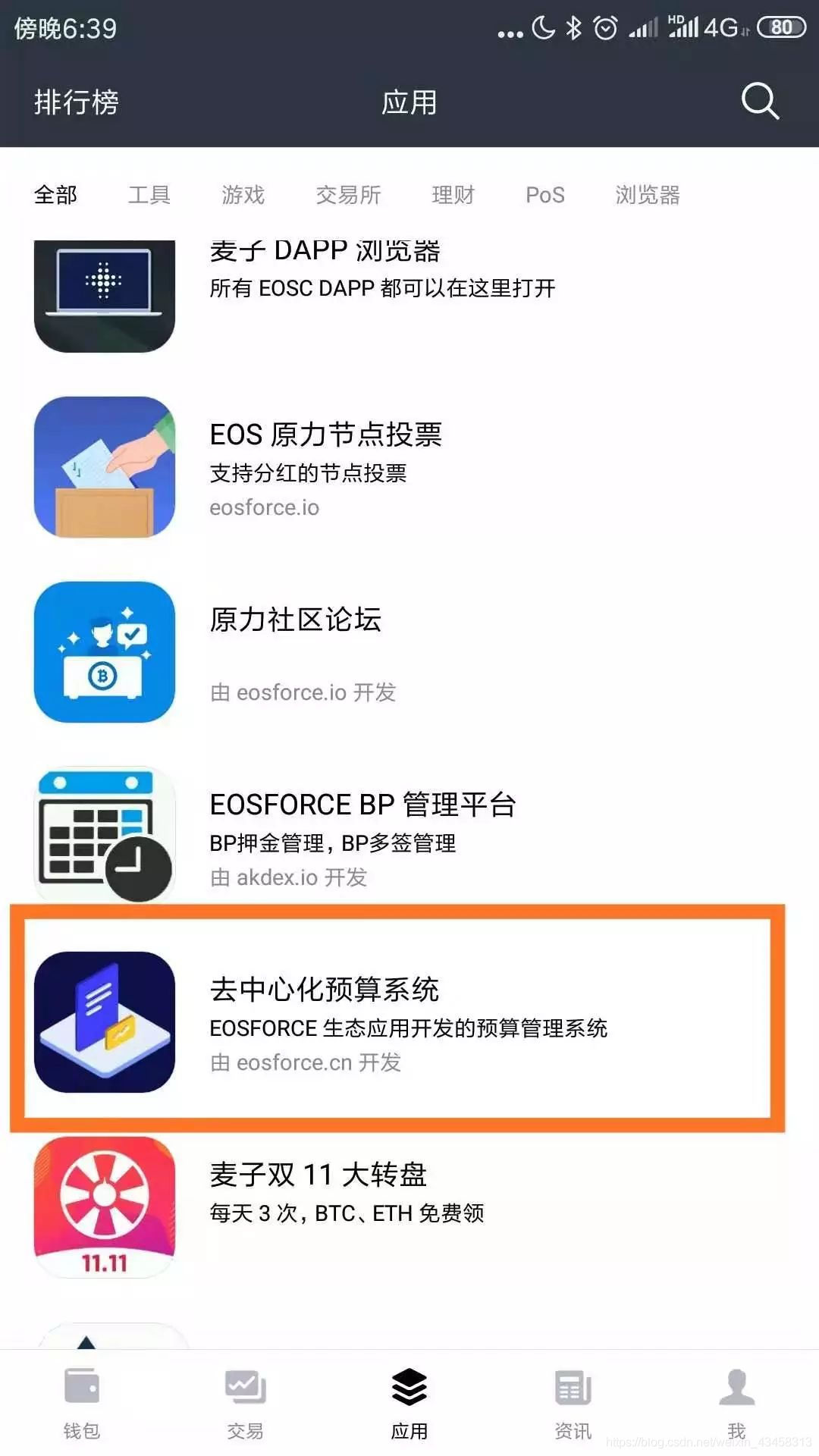Switch to the 交易 tab
This screenshot has height=1456, width=819.
246,1403
